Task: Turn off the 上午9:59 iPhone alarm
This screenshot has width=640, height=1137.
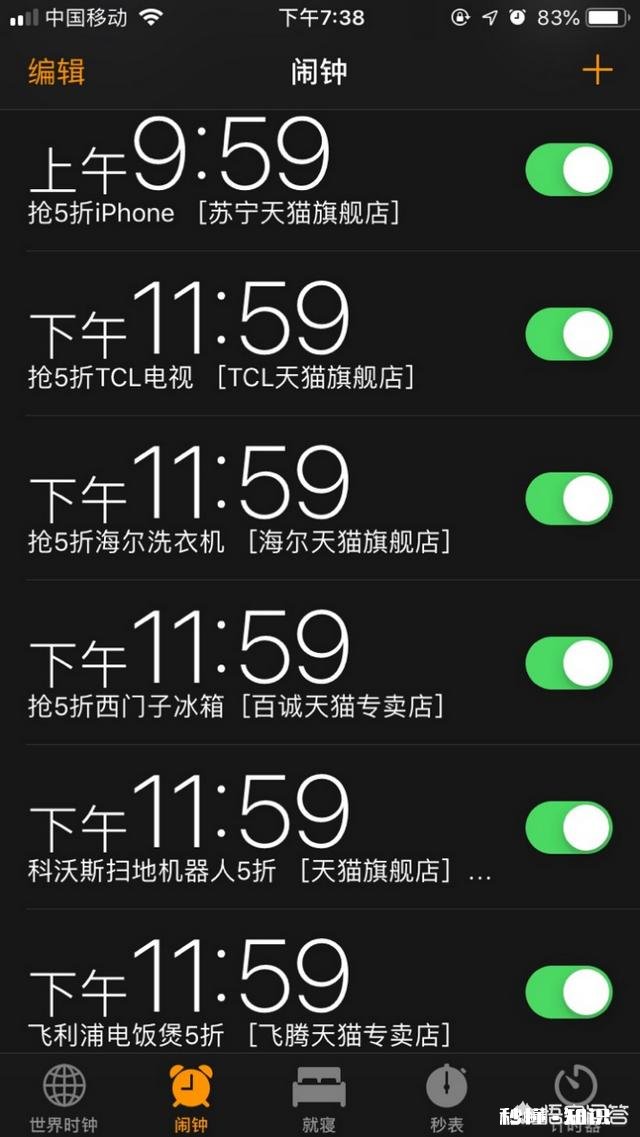Action: [569, 170]
